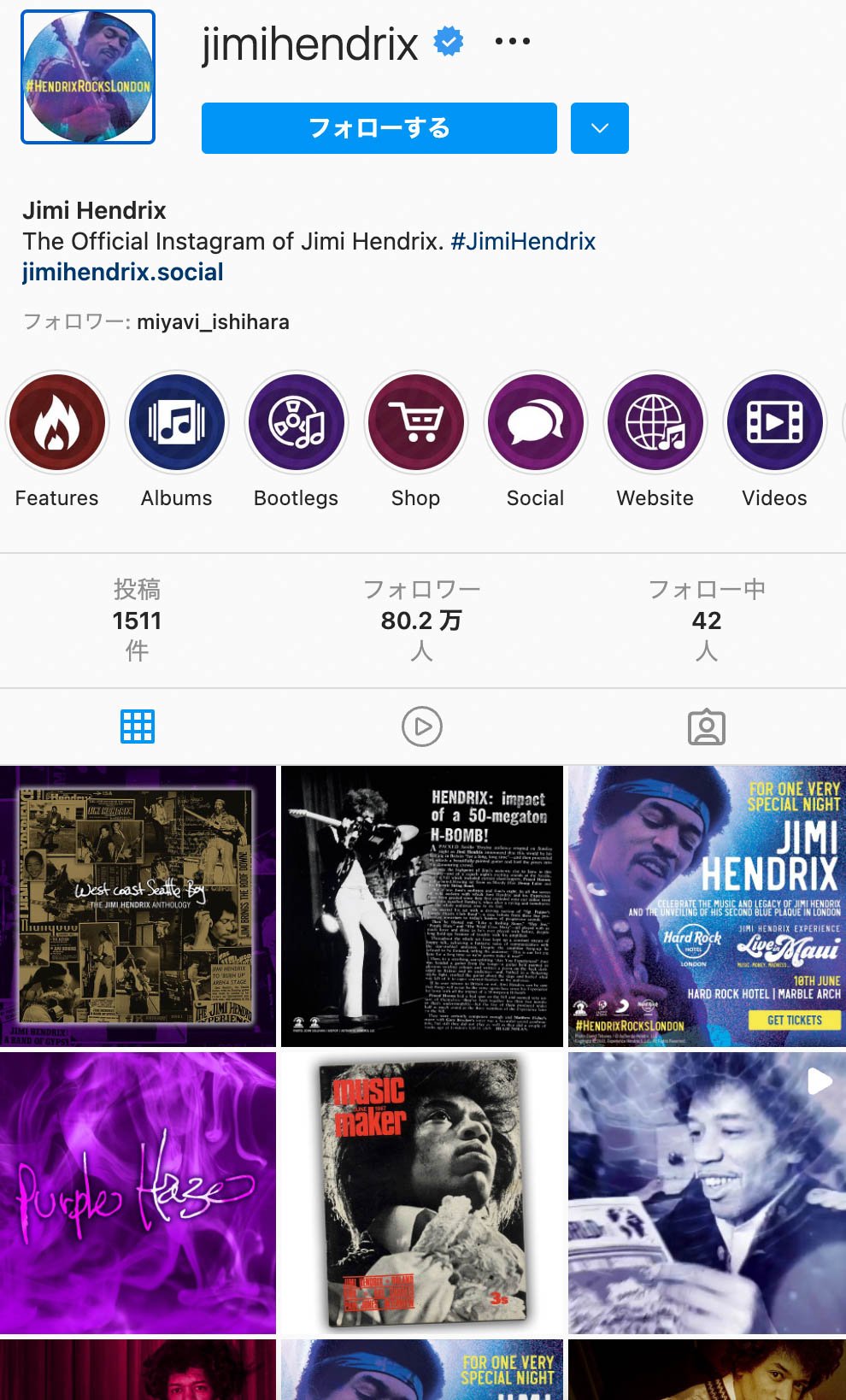
Task: Expand suggested accounts dropdown arrow
Action: click(x=599, y=128)
